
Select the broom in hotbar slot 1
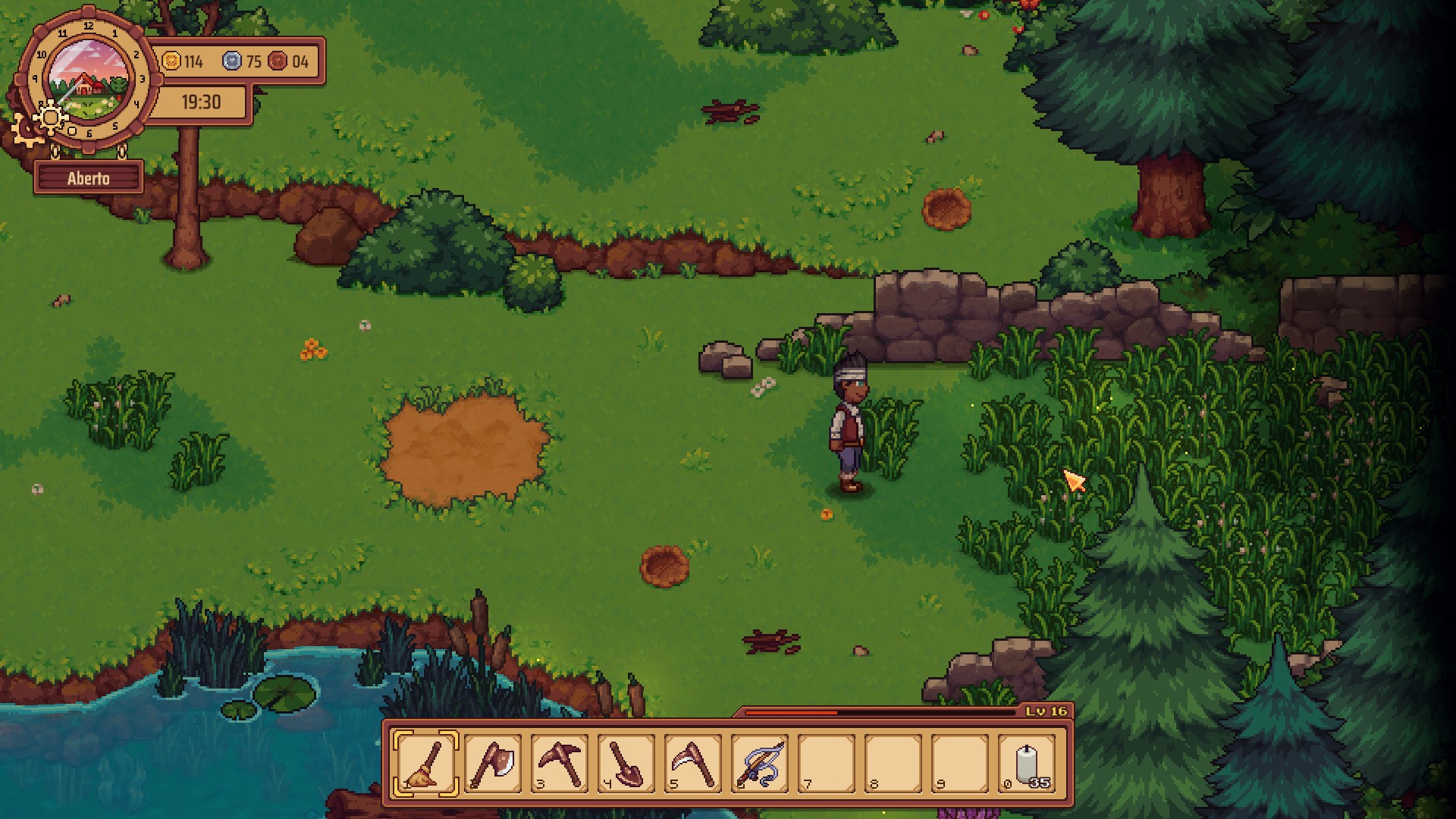426,764
